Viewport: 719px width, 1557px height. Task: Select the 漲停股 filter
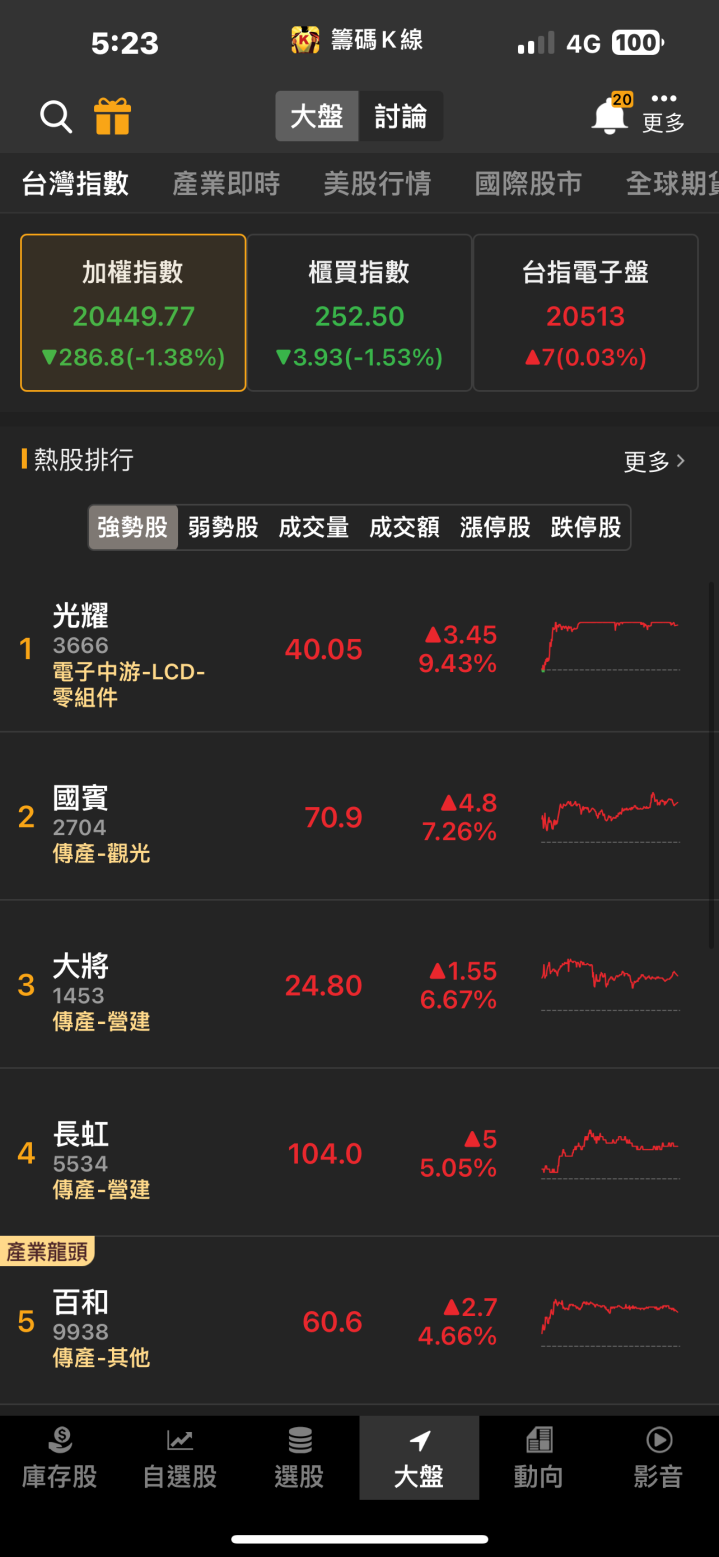[x=495, y=527]
